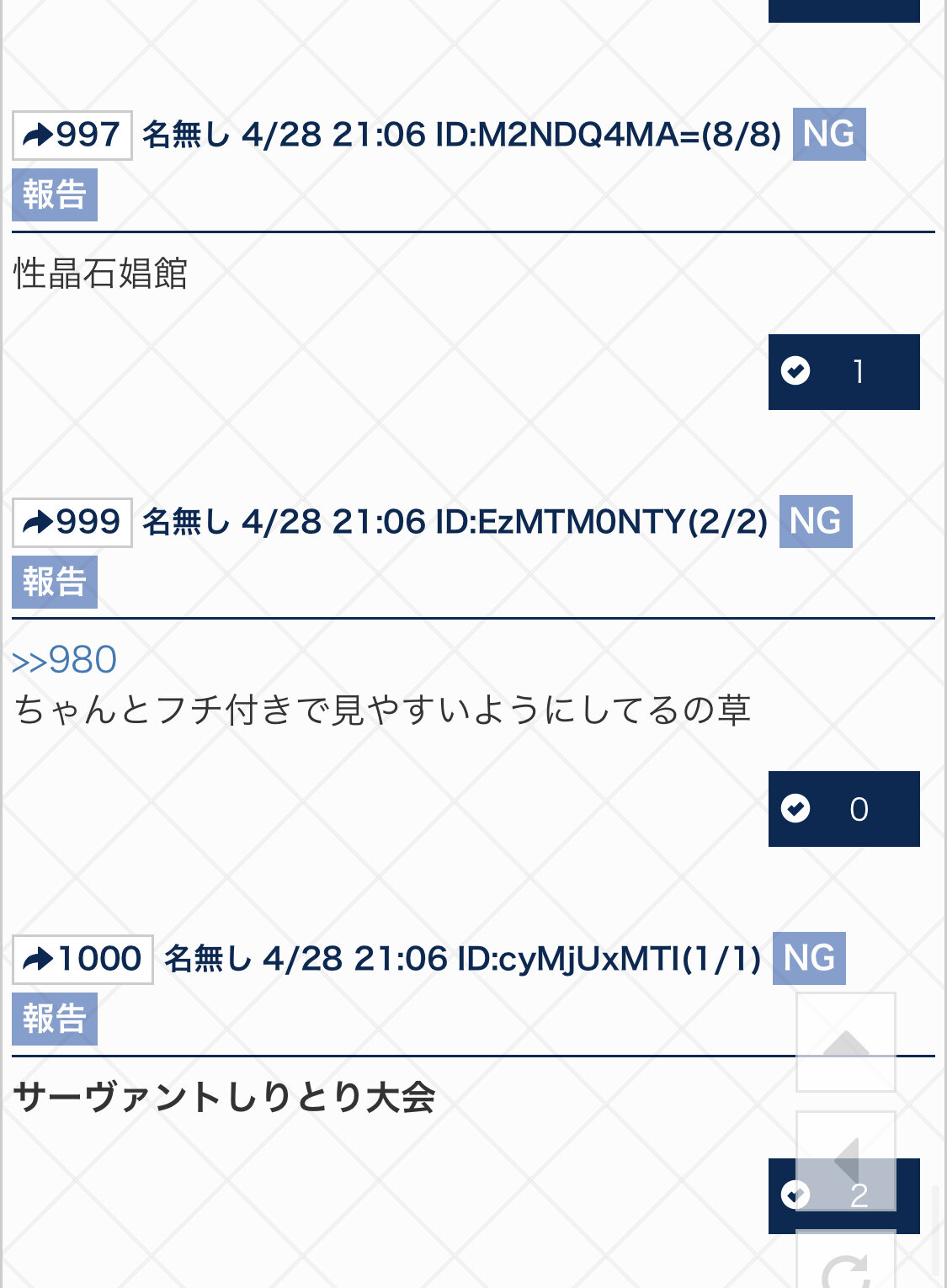The width and height of the screenshot is (947, 1288).
Task: Report post 1000 via 報告
Action: pyautogui.click(x=55, y=1019)
